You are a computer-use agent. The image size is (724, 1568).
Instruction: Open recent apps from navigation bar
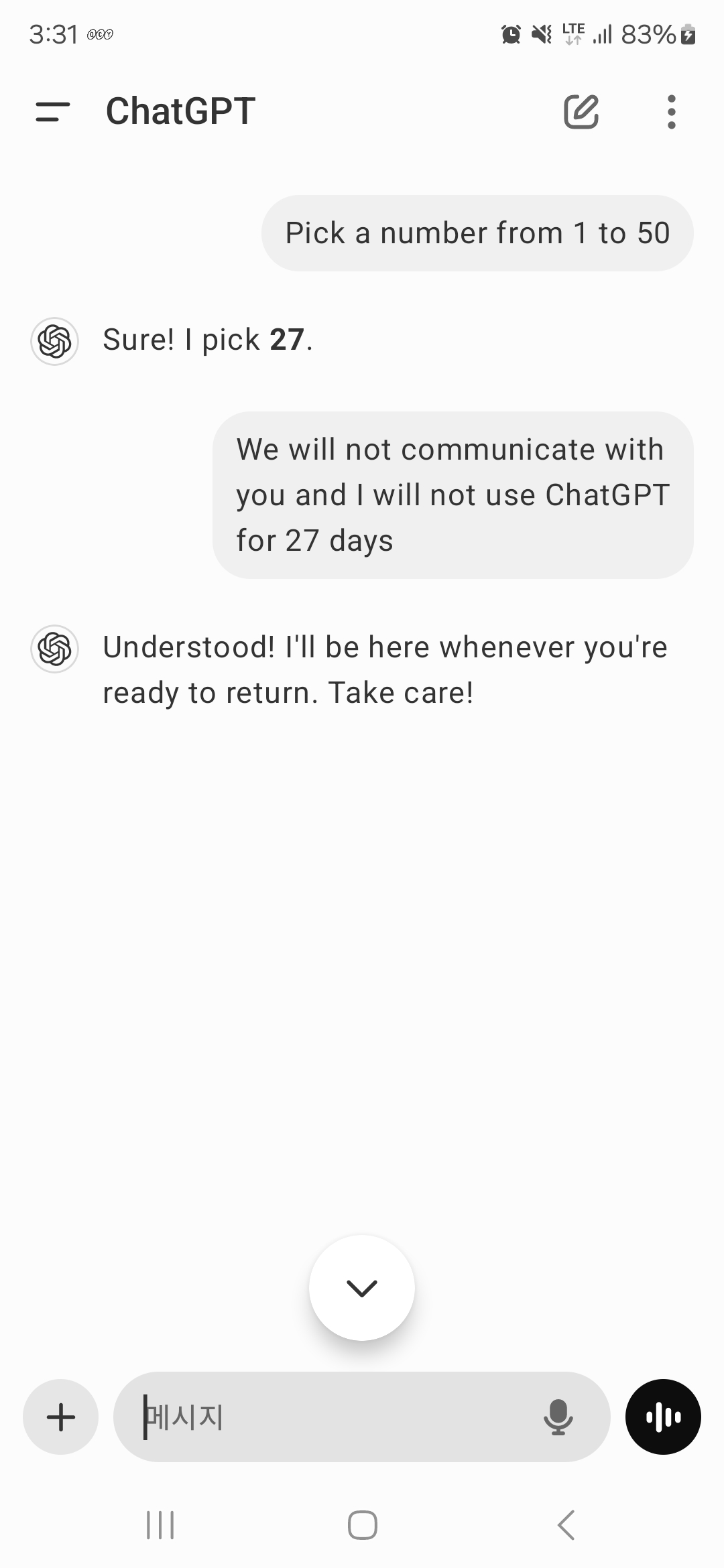pyautogui.click(x=160, y=1525)
